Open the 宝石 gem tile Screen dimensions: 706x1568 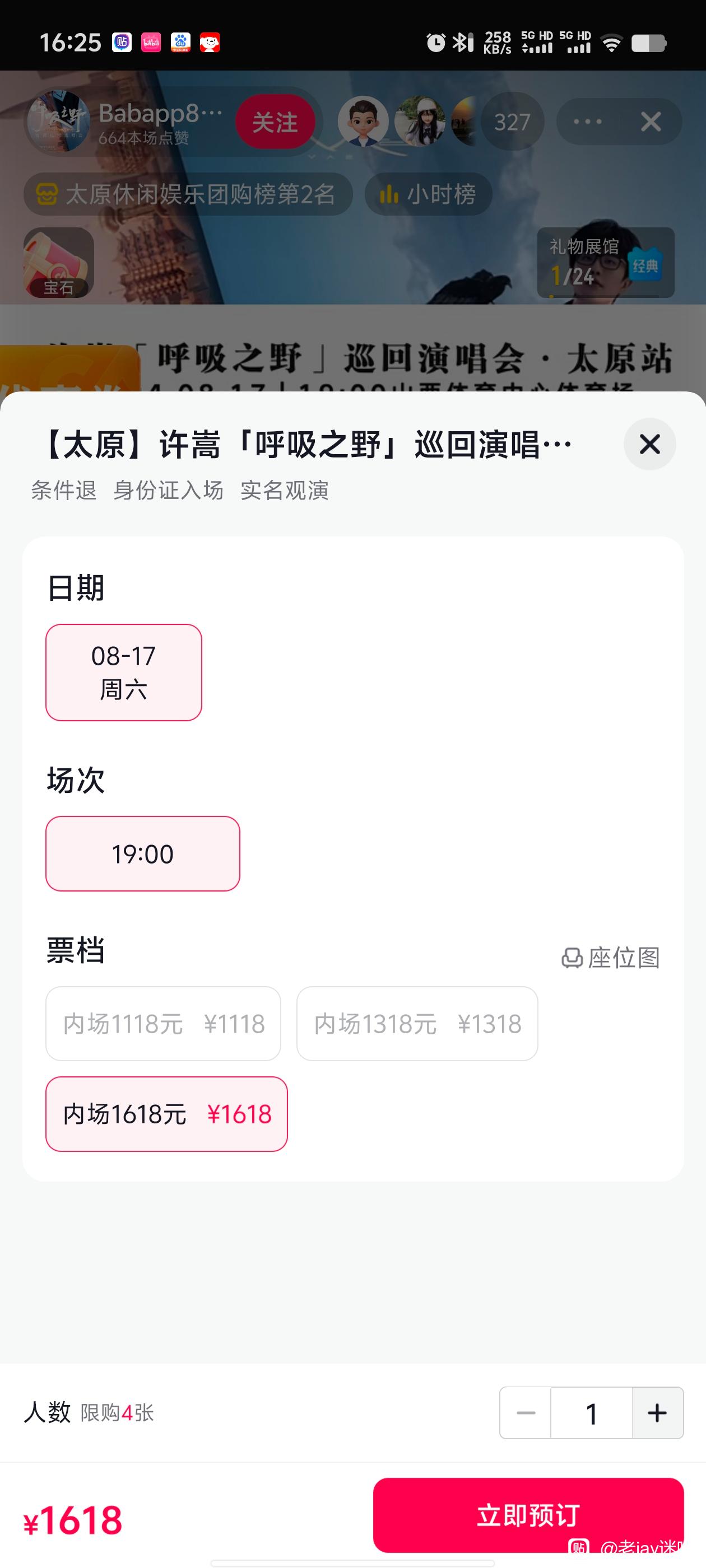point(58,262)
